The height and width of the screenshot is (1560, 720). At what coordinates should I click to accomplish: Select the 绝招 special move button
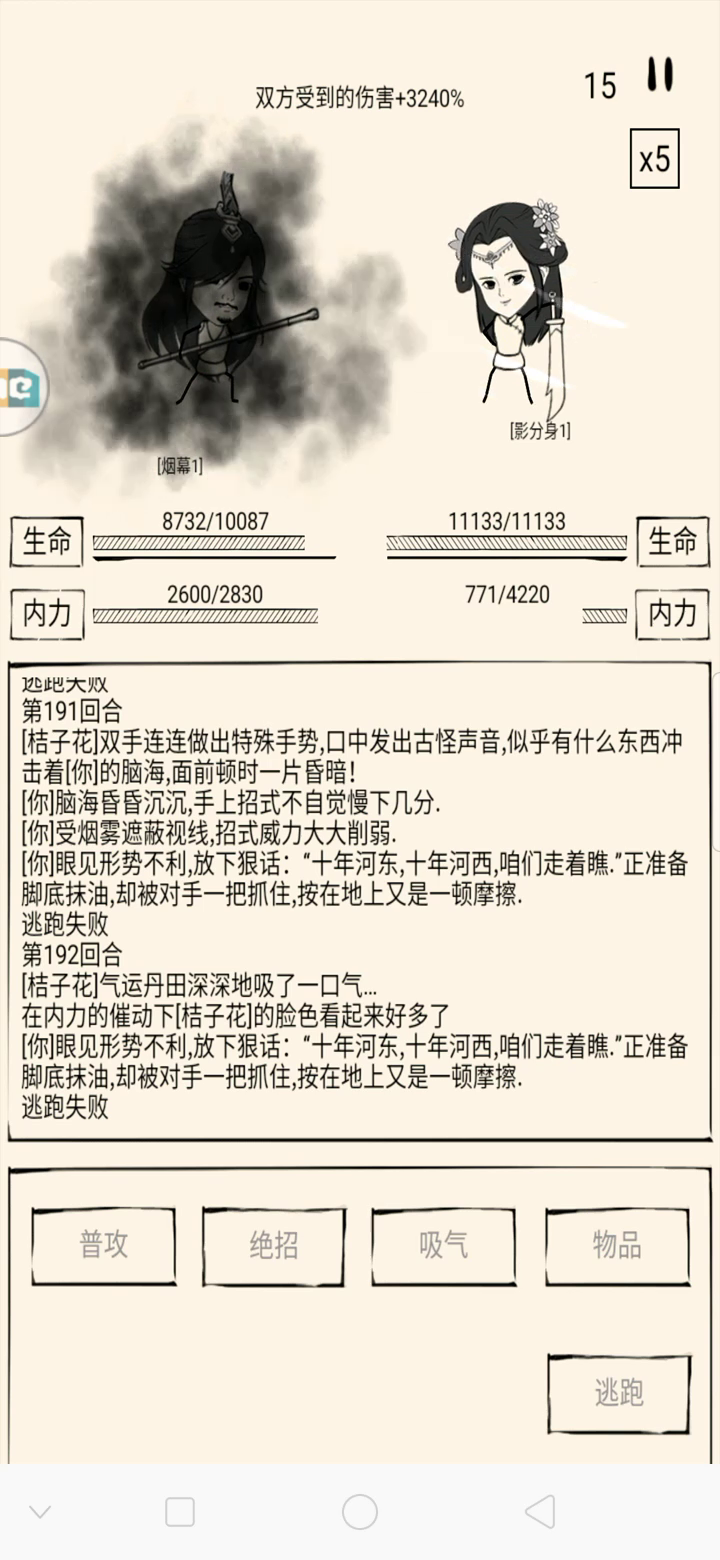pyautogui.click(x=274, y=1246)
